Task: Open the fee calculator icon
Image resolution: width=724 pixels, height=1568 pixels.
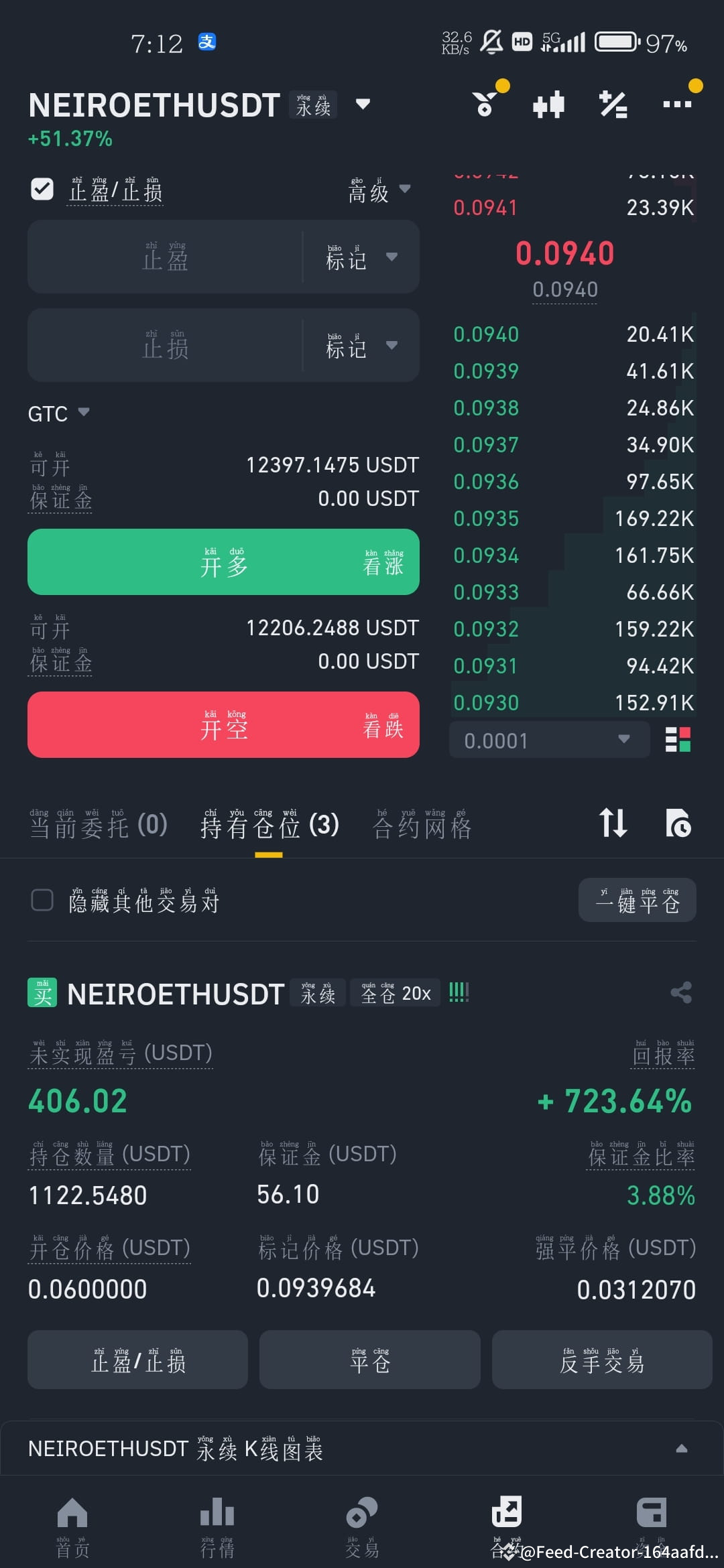Action: click(x=613, y=104)
